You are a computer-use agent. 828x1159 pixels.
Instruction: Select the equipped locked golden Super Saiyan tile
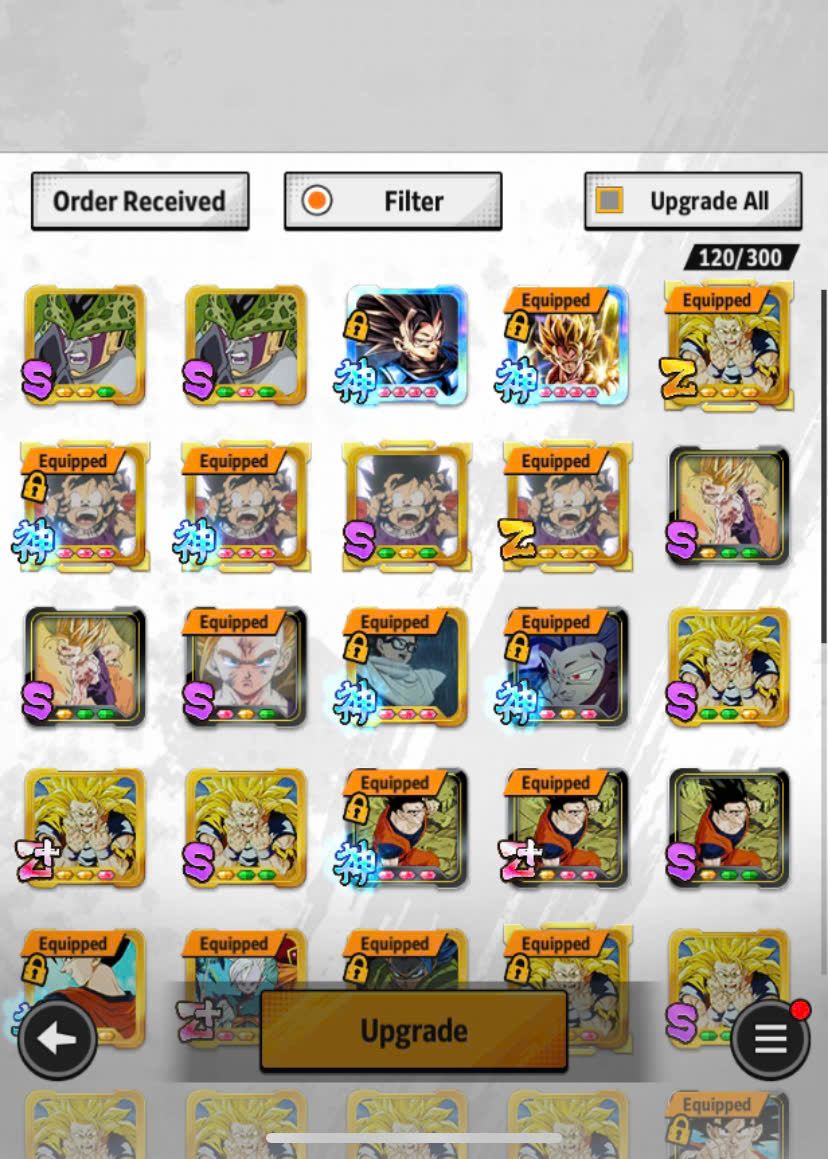(x=567, y=345)
